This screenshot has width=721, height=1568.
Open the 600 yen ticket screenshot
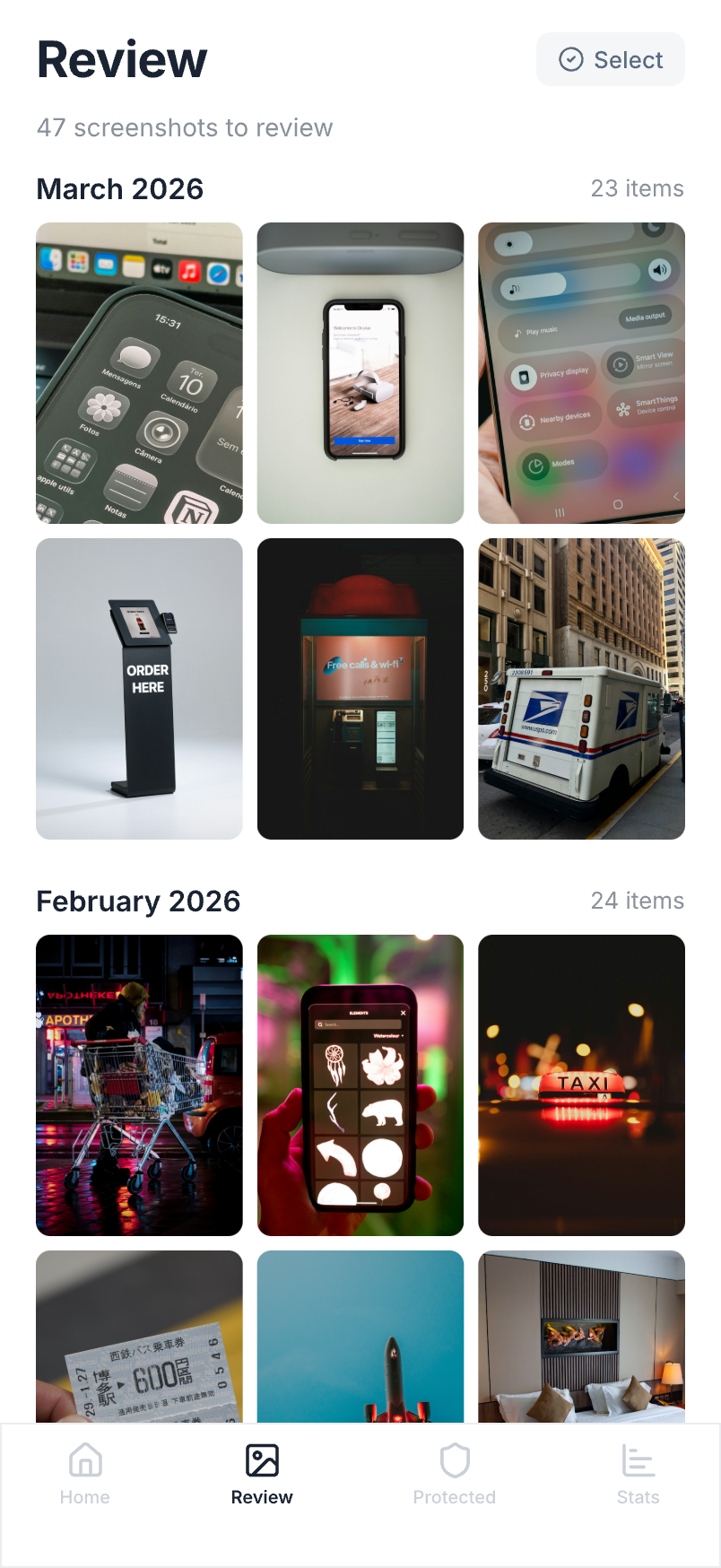[139, 1337]
